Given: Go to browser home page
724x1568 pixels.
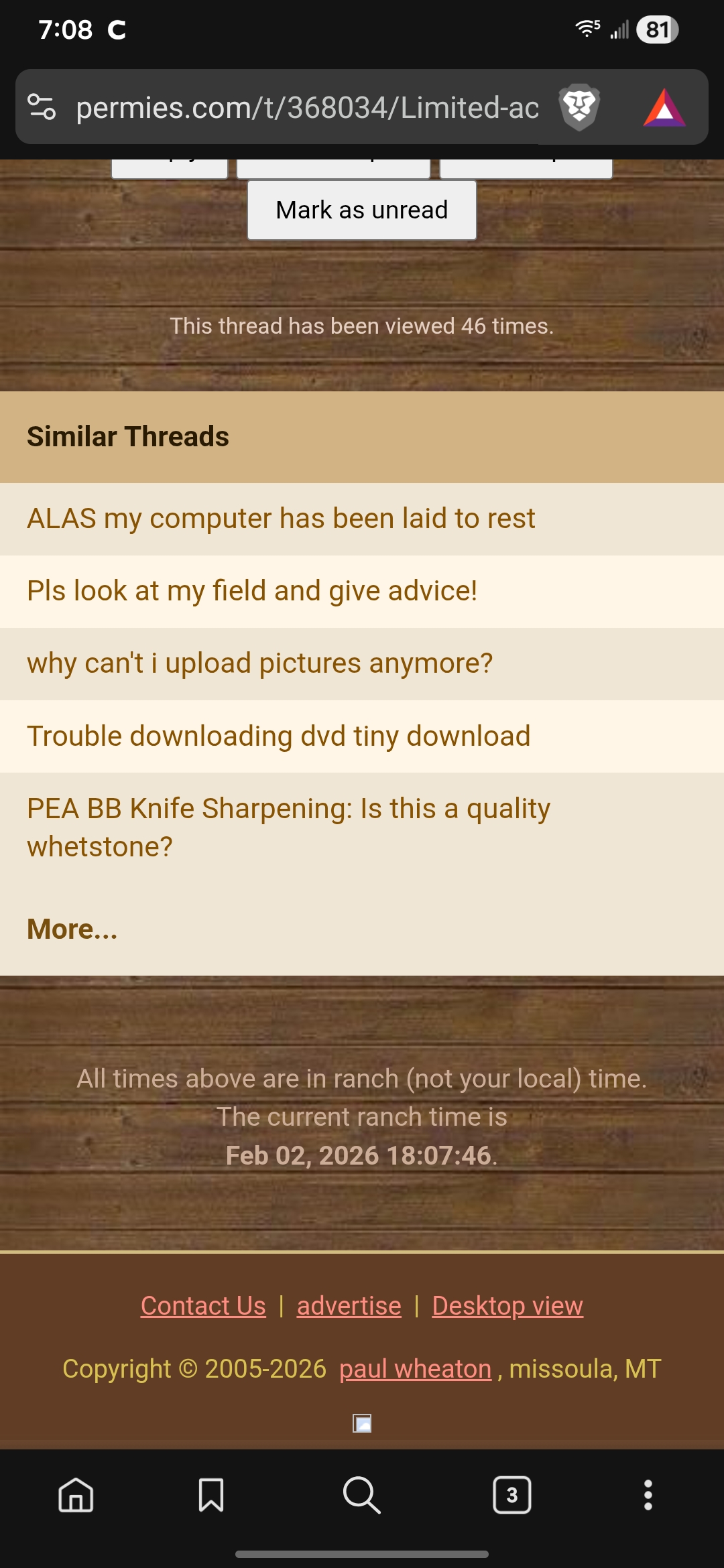Looking at the screenshot, I should 76,1495.
